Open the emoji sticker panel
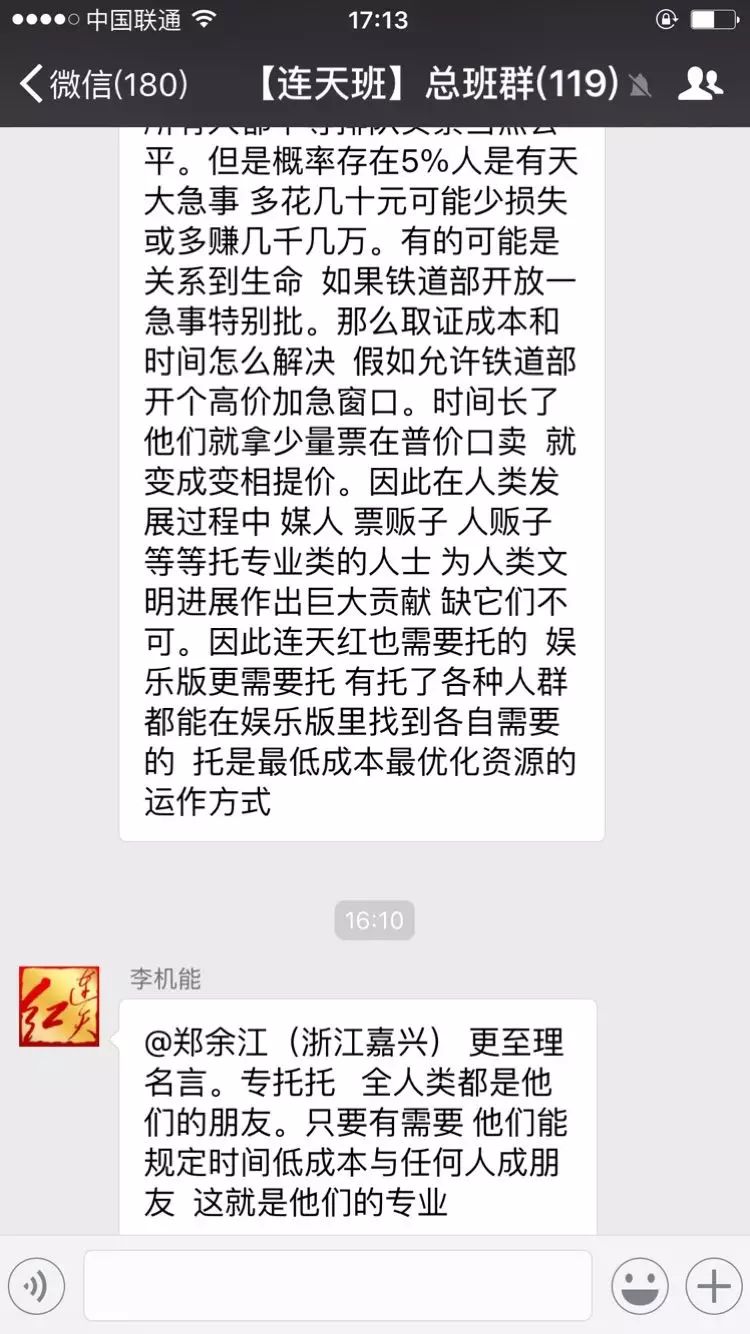The width and height of the screenshot is (750, 1334). (x=640, y=1286)
